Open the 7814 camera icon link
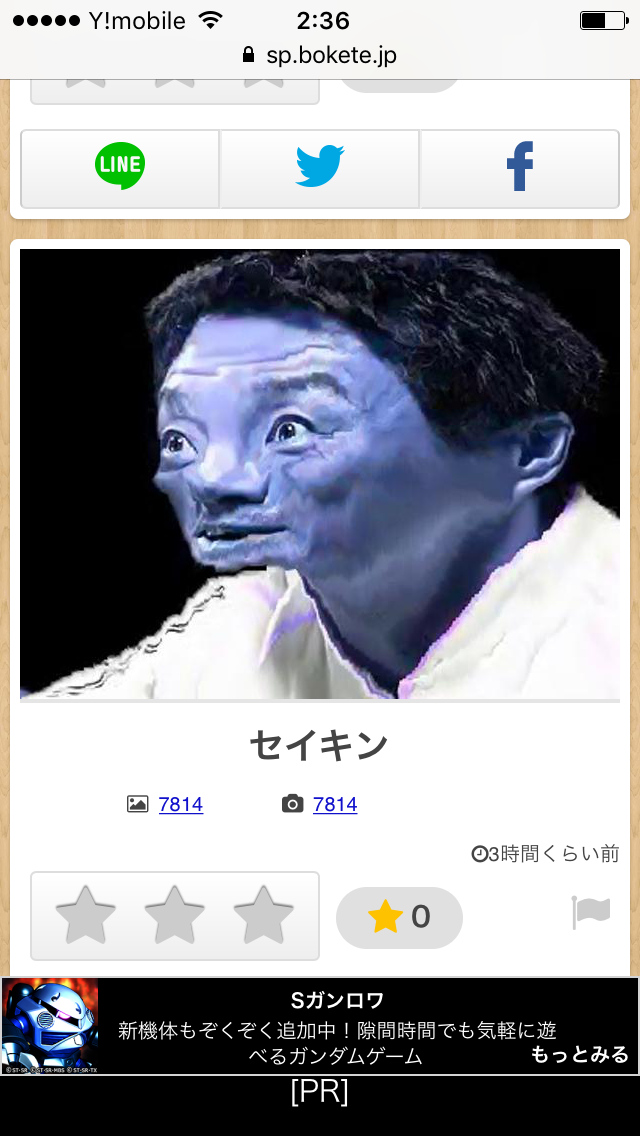 coord(334,804)
